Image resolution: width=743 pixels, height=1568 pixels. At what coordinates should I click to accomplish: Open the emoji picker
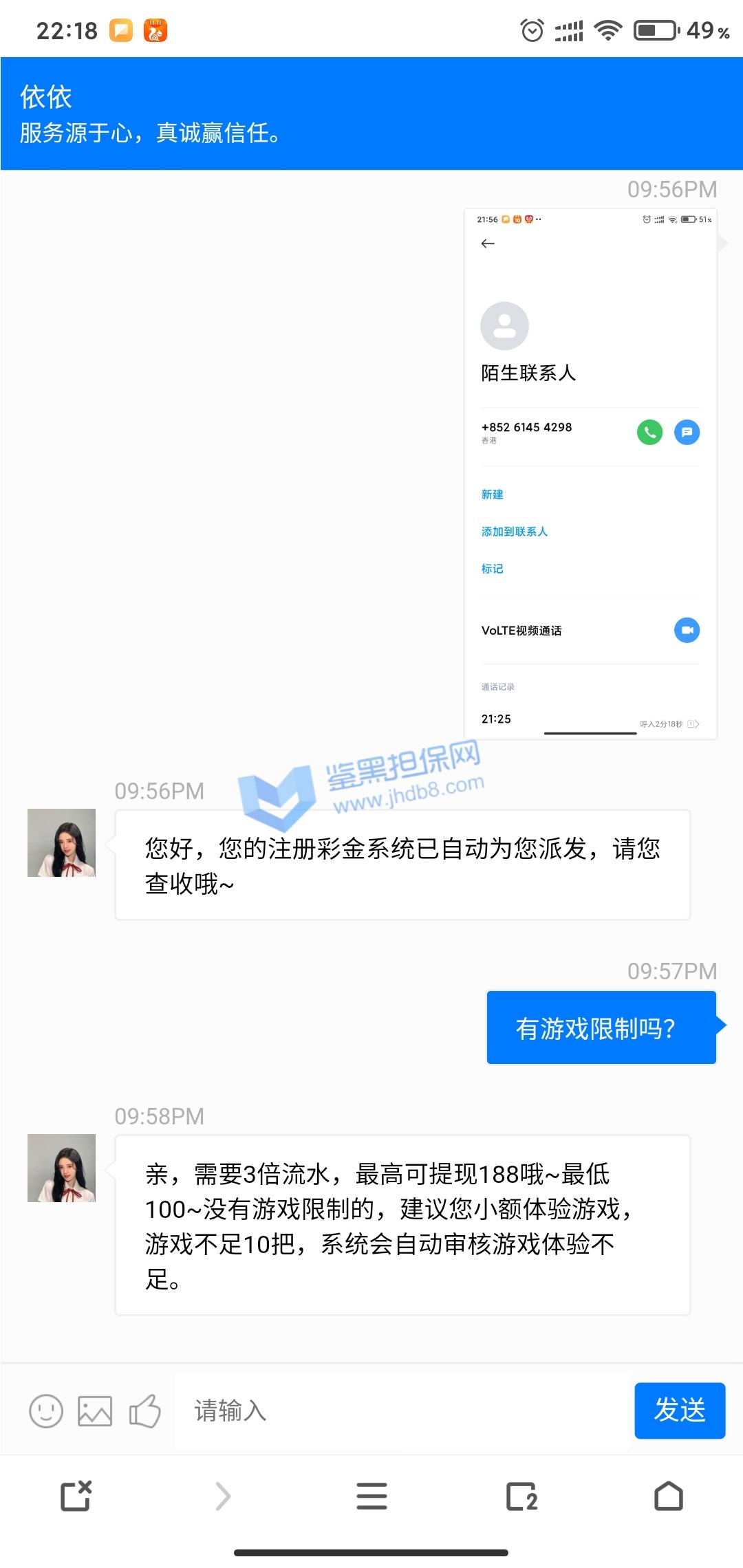[46, 1411]
